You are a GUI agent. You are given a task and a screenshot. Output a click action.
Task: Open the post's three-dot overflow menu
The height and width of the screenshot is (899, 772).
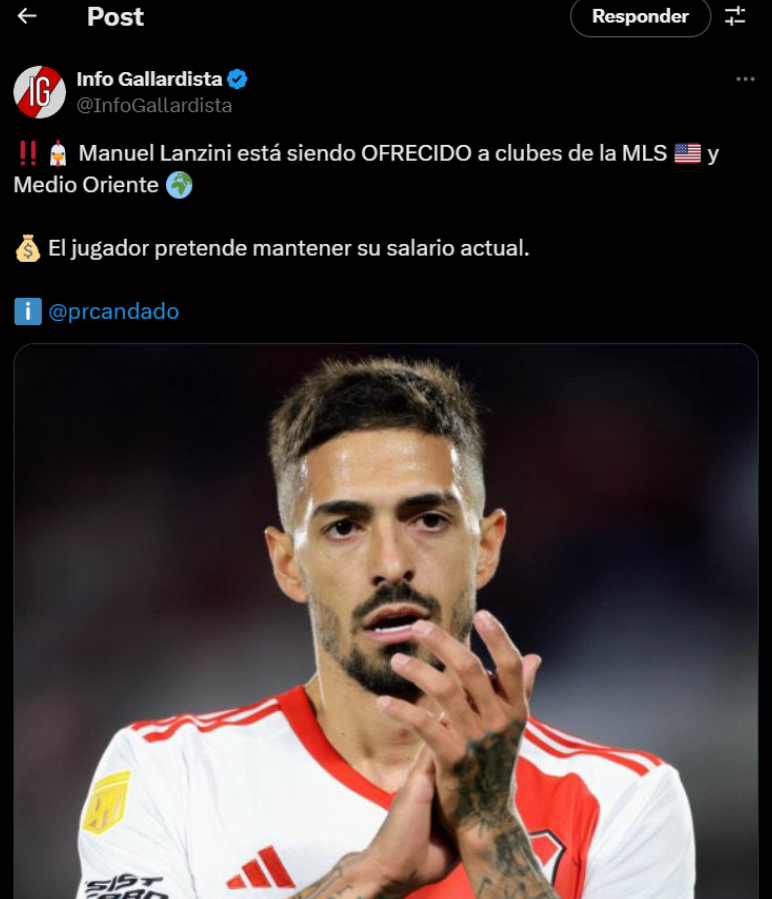[745, 79]
